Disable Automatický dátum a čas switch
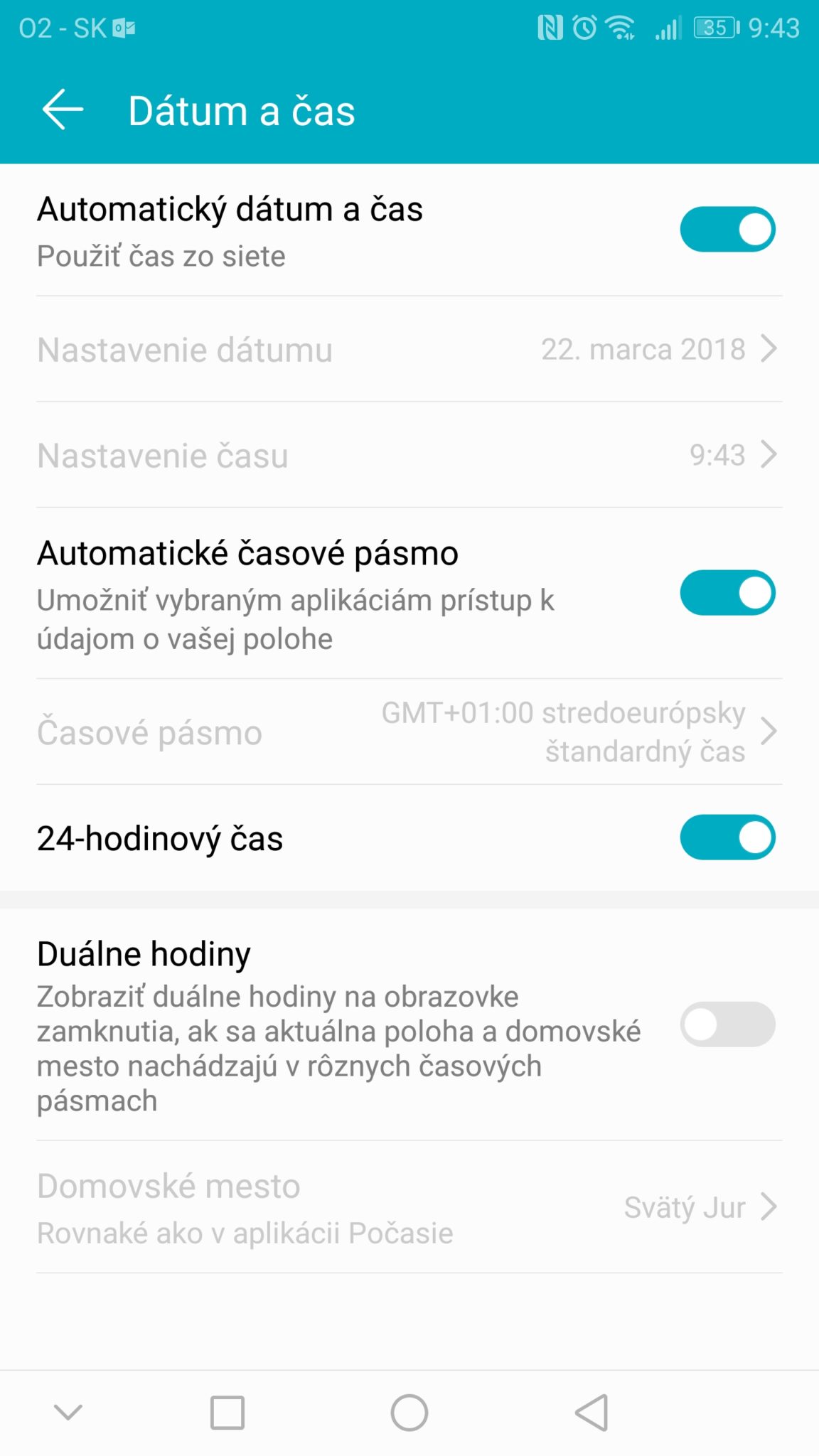Viewport: 819px width, 1456px height. [727, 230]
